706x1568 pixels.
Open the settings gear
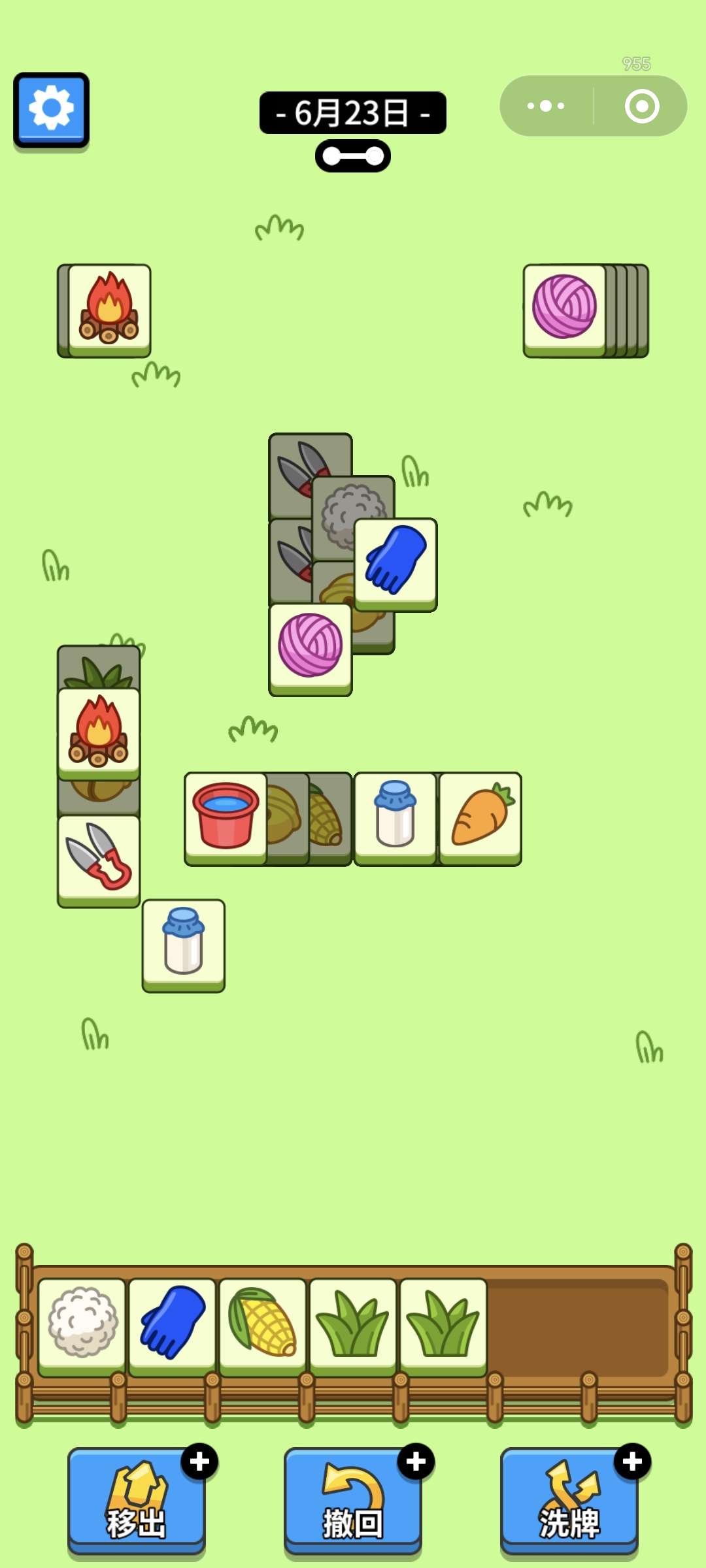click(x=51, y=109)
